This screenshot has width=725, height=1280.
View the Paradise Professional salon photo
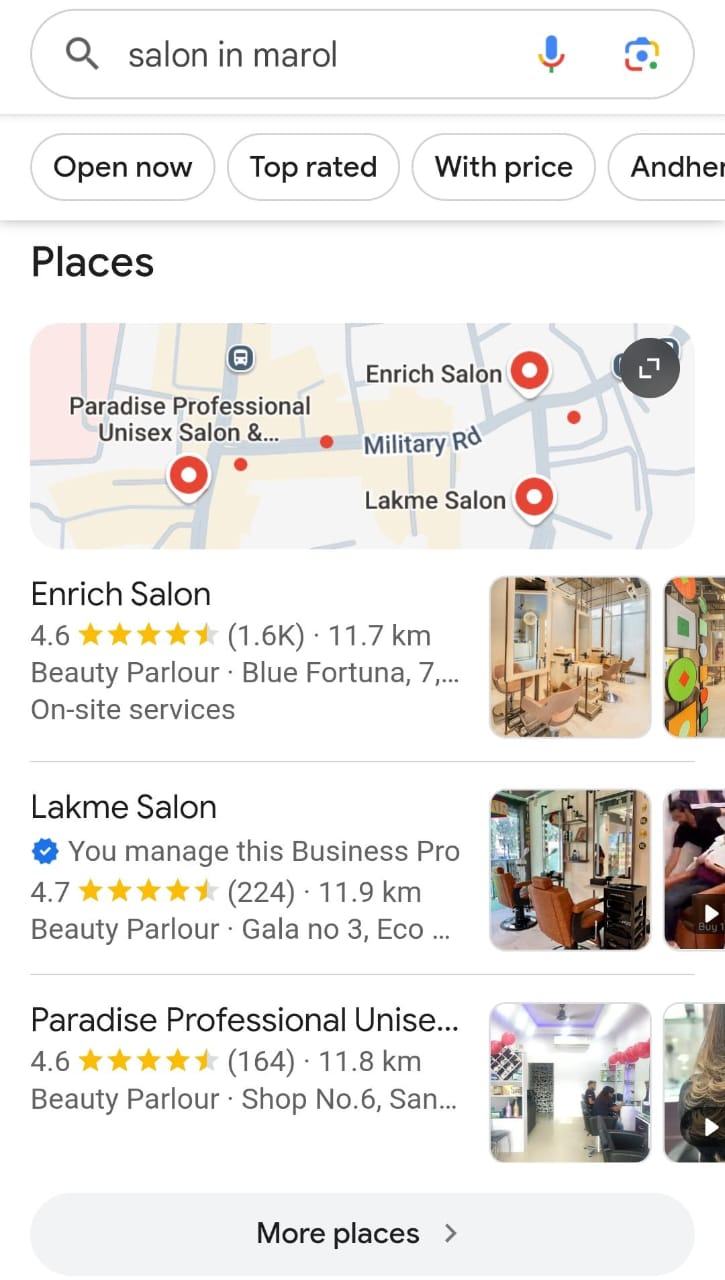(570, 1082)
